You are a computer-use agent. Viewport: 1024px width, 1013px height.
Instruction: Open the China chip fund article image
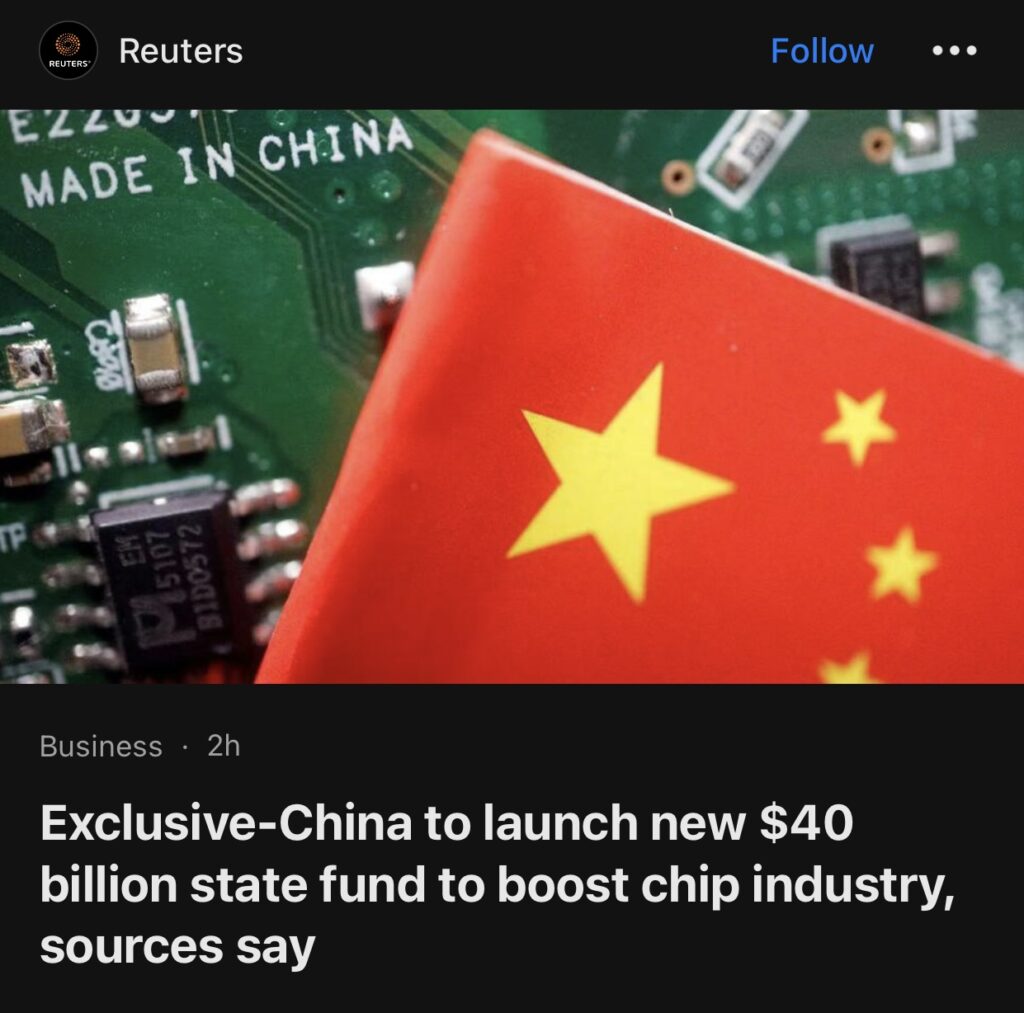coord(512,396)
